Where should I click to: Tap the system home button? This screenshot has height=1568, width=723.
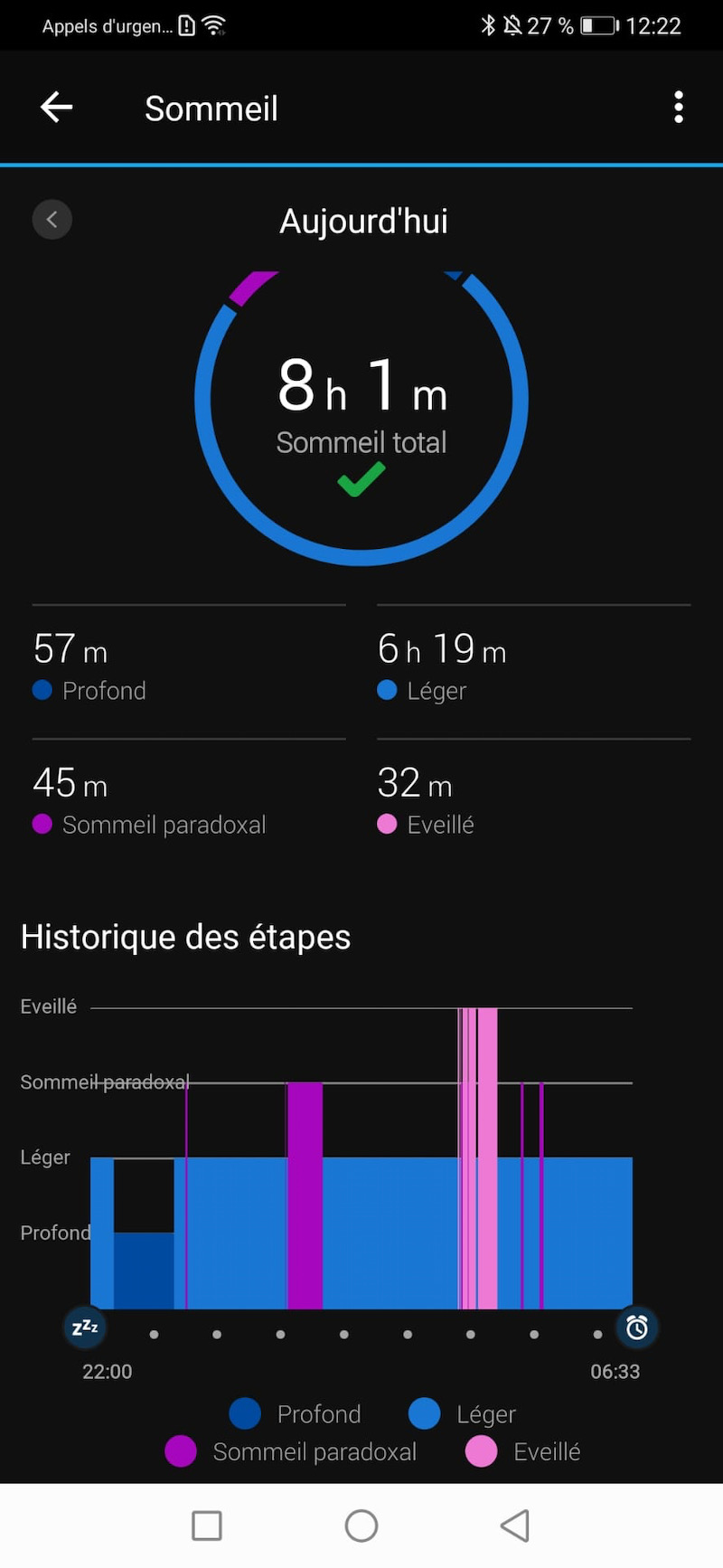[361, 1525]
